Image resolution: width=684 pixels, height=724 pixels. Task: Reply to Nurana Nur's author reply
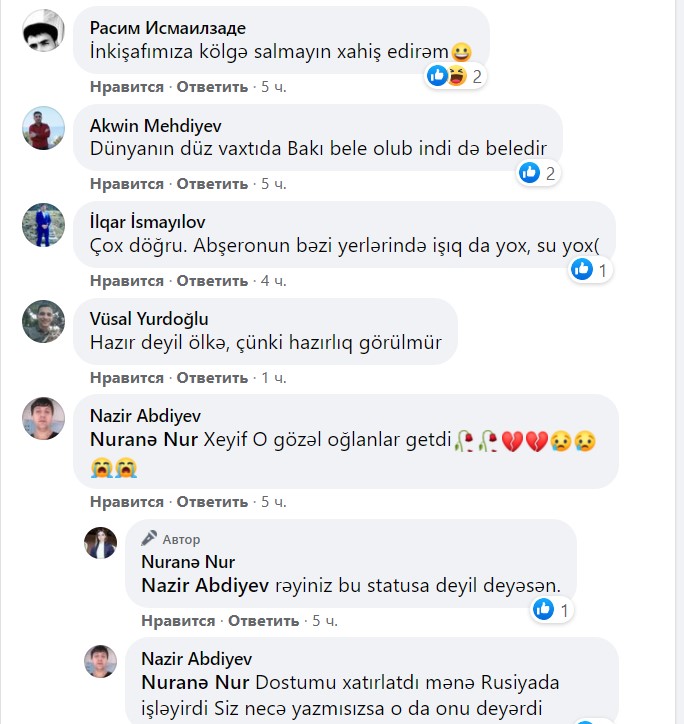pyautogui.click(x=262, y=621)
